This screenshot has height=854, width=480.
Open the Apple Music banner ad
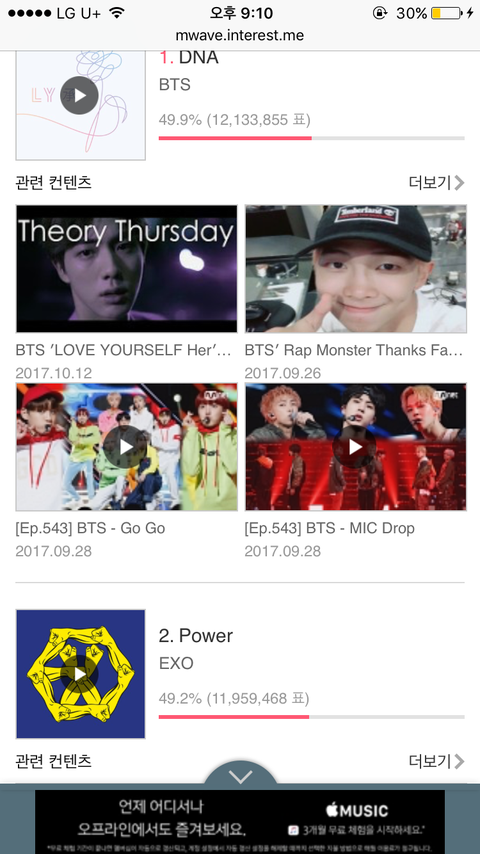point(240,821)
